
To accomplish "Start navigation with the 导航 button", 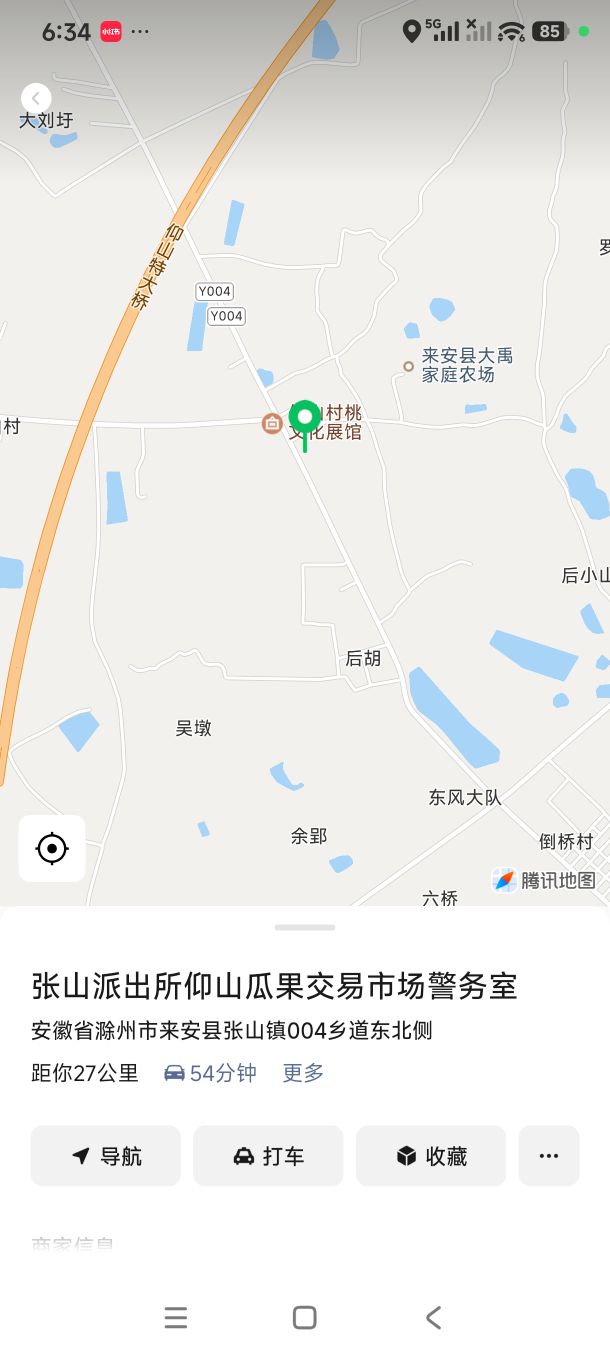I will pyautogui.click(x=106, y=1156).
